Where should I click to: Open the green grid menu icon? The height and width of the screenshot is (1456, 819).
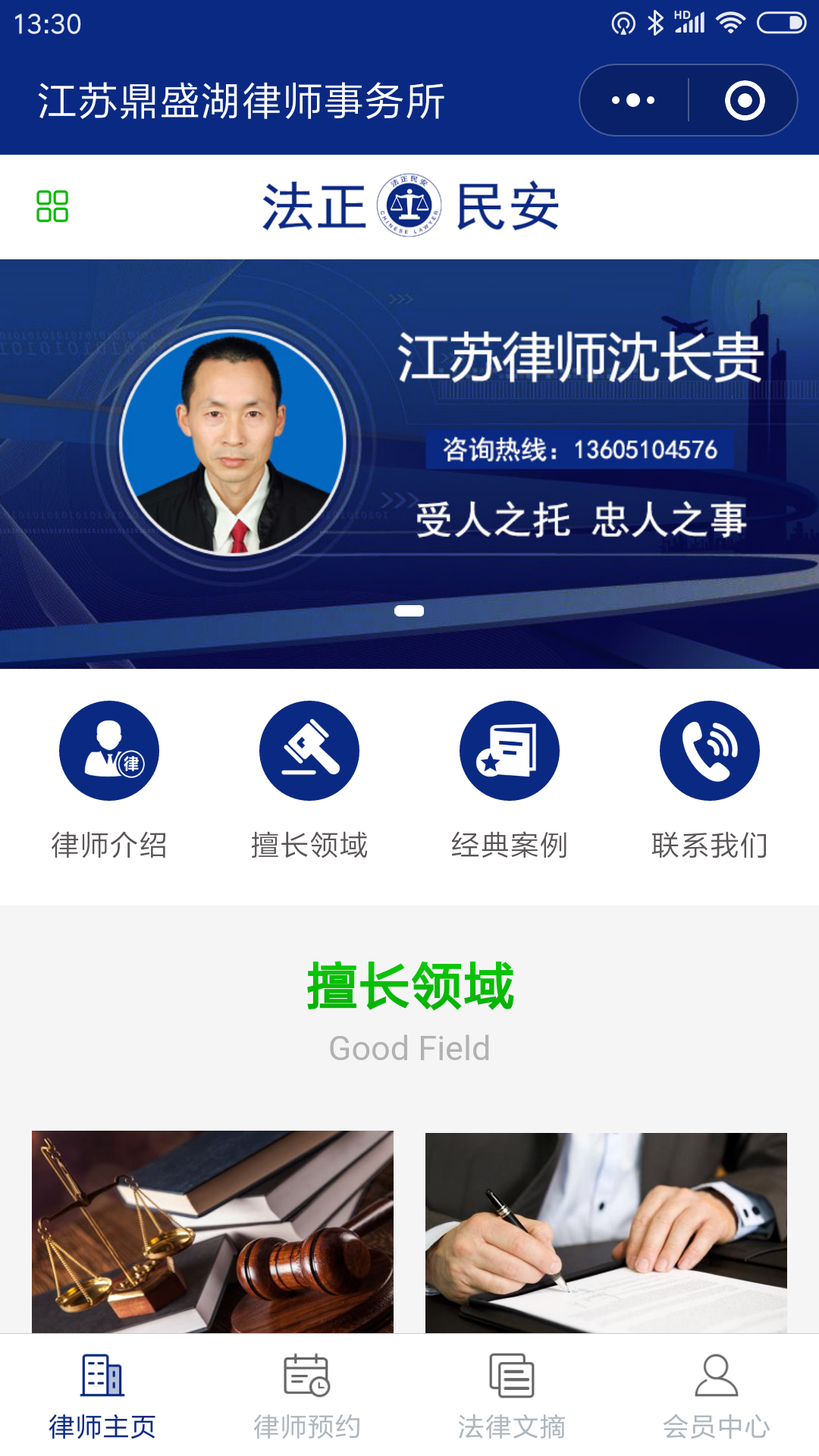pos(52,206)
